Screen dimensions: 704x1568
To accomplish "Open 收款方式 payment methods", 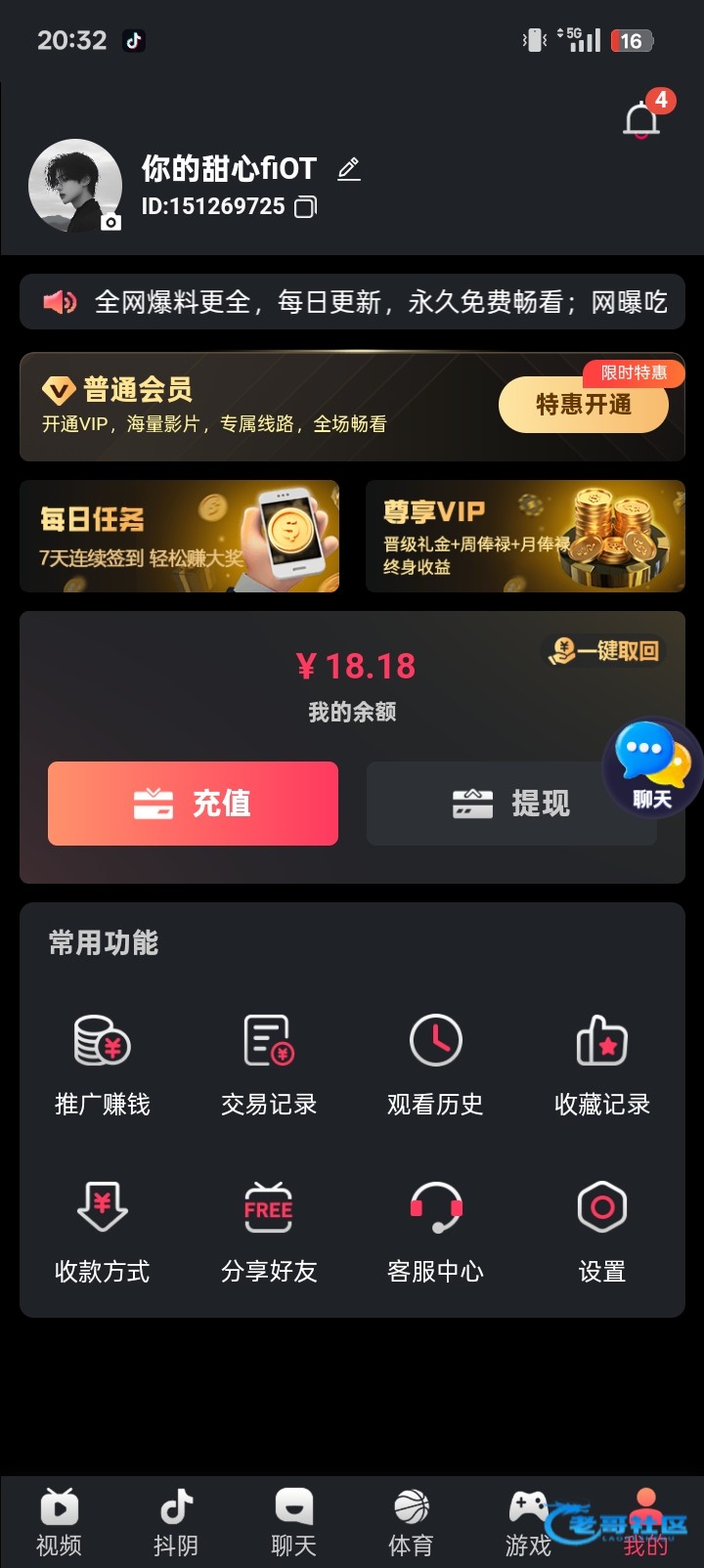I will tap(103, 1230).
